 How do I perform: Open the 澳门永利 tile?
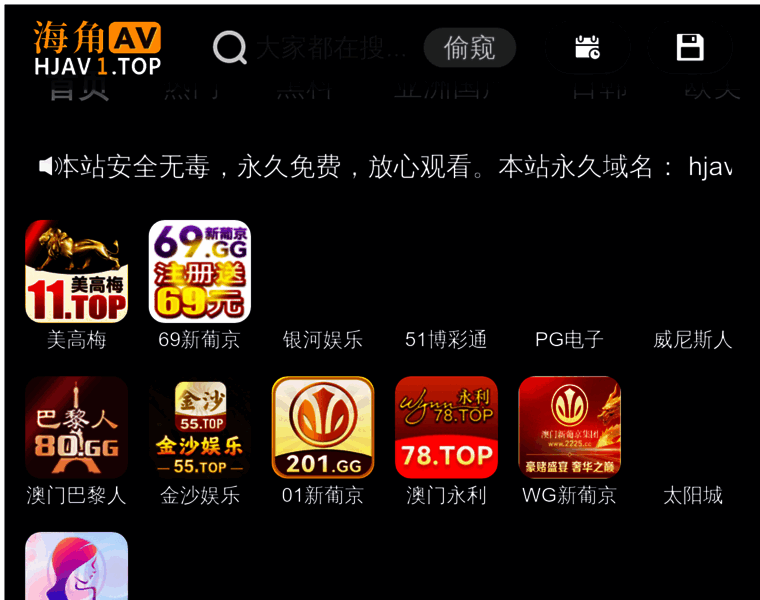[x=445, y=428]
